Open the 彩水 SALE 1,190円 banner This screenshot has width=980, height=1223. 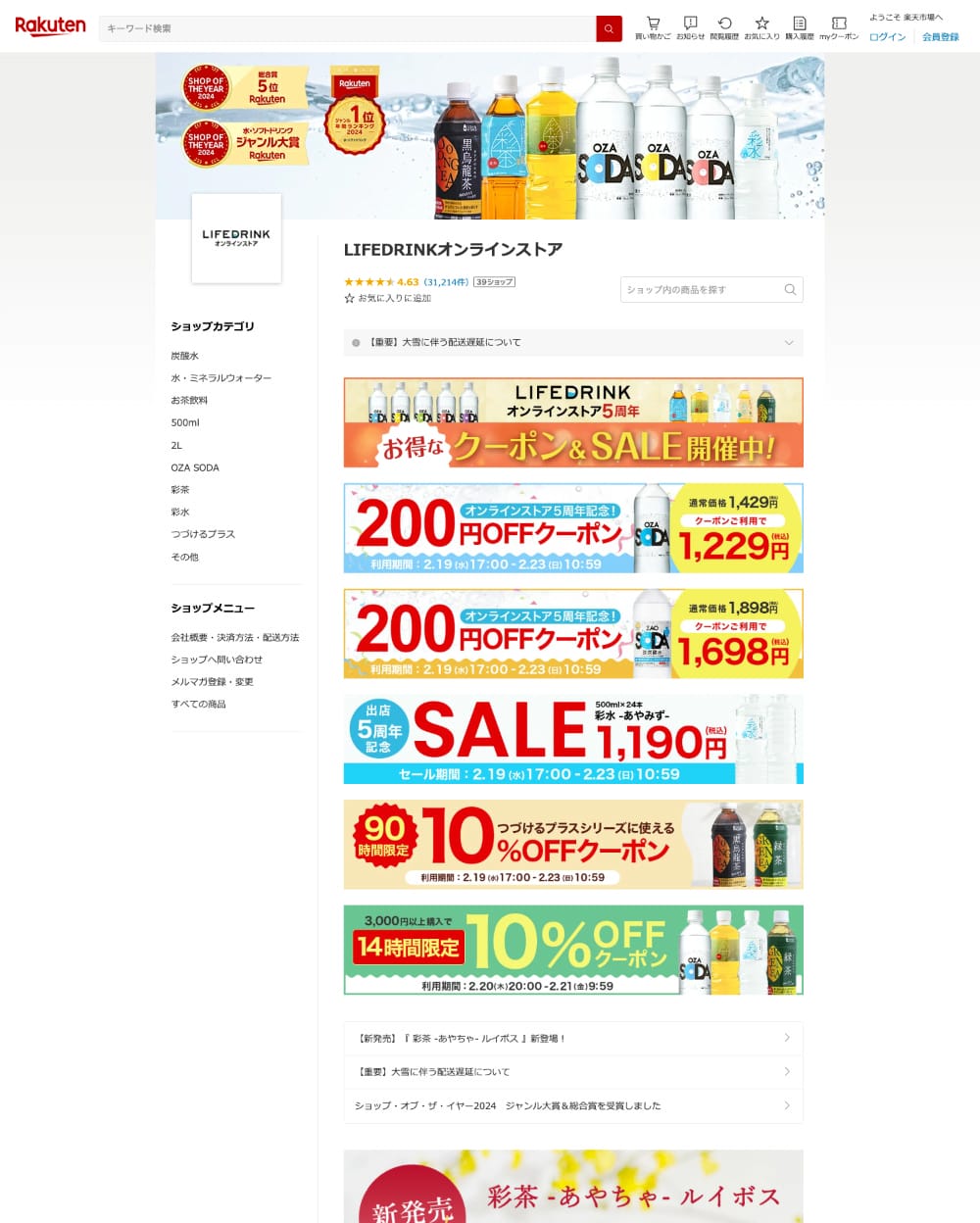(573, 739)
